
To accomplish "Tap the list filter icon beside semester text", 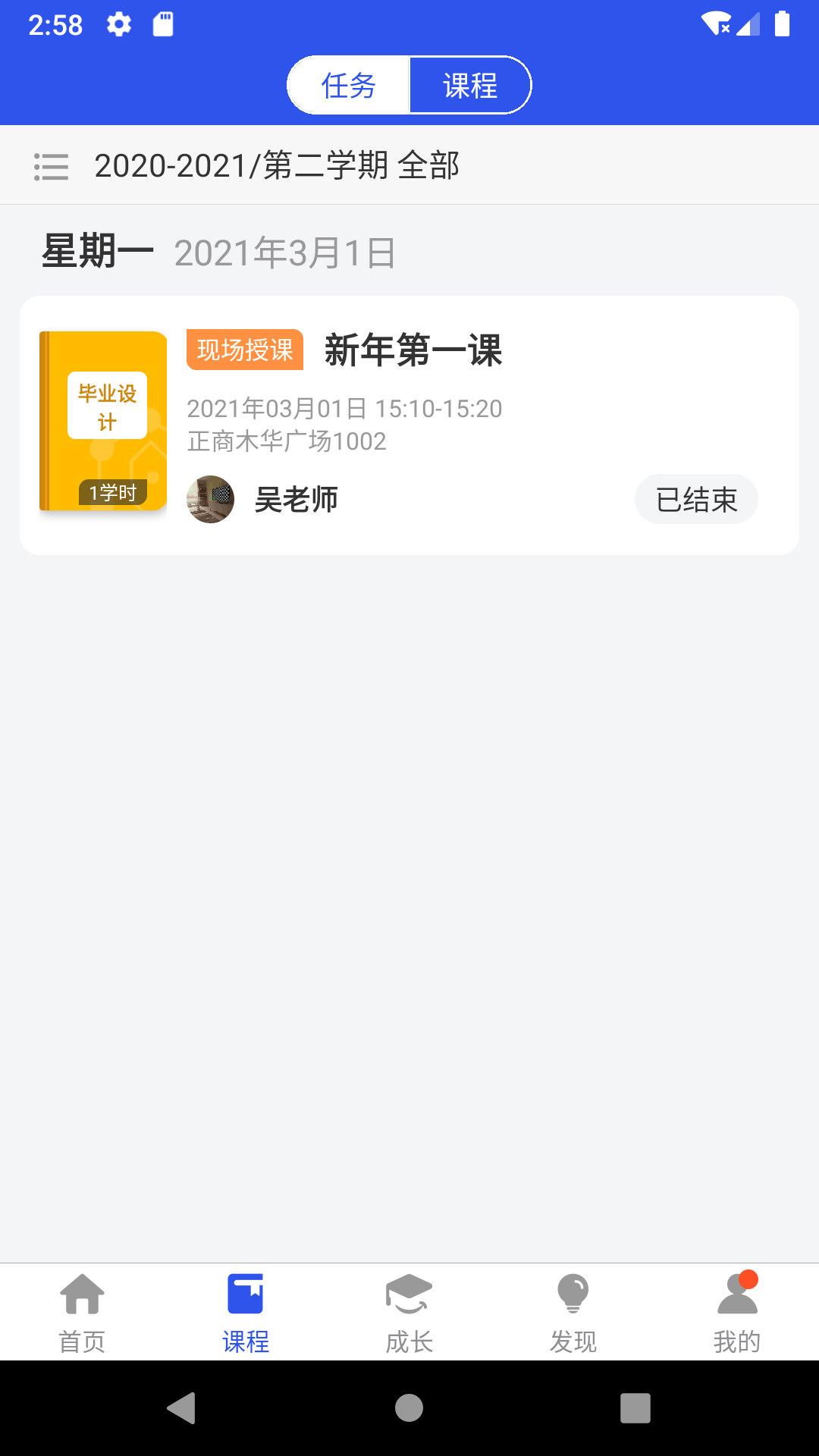I will pos(50,165).
